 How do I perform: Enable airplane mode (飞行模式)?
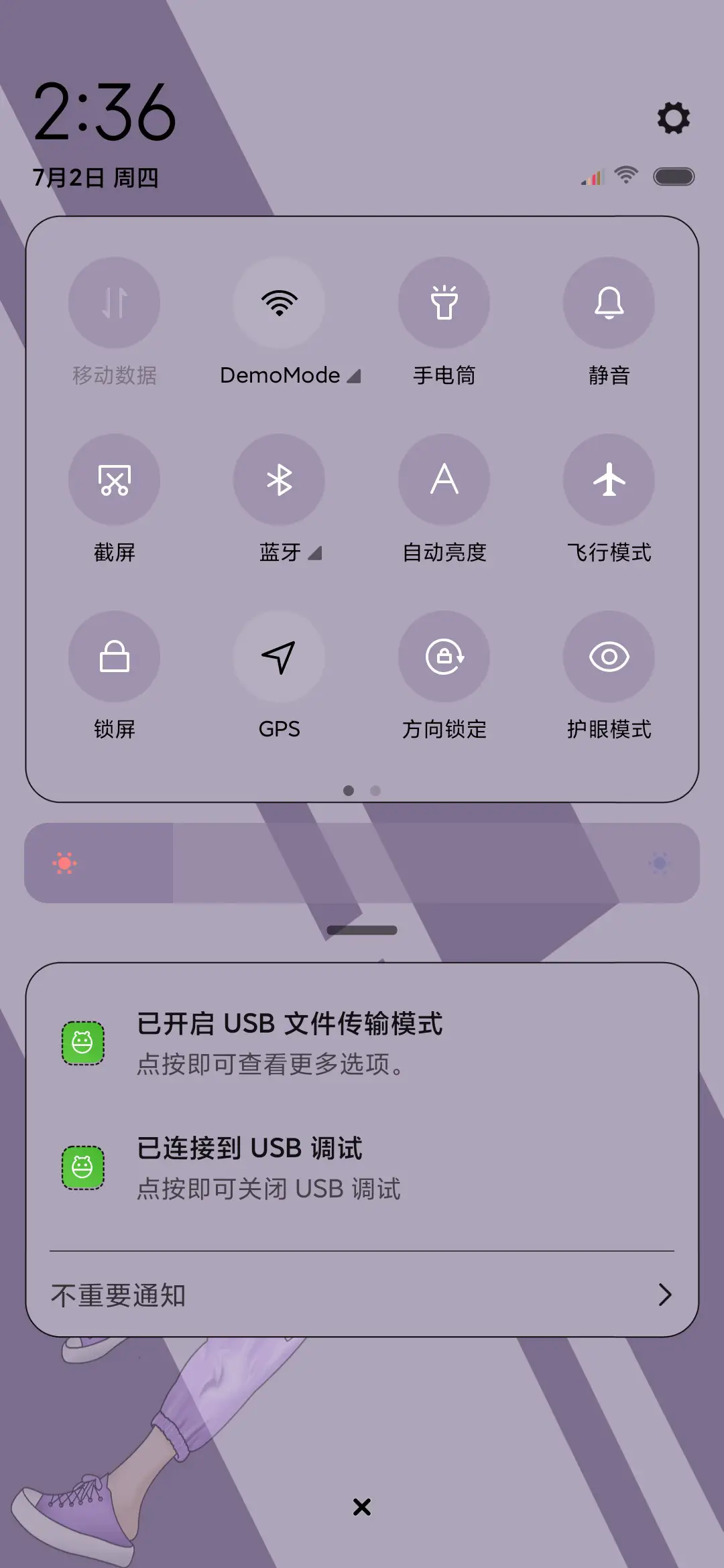click(609, 480)
